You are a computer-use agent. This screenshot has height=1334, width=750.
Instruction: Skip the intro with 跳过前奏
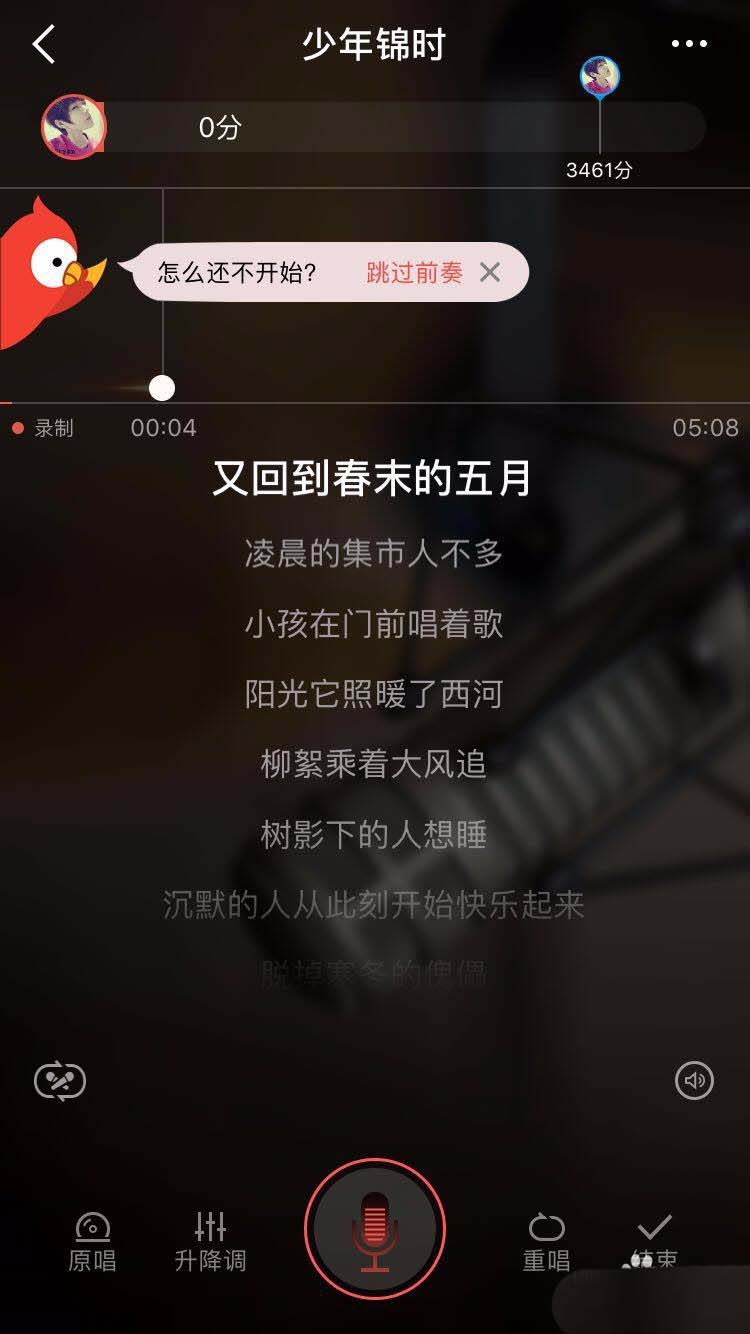[414, 272]
